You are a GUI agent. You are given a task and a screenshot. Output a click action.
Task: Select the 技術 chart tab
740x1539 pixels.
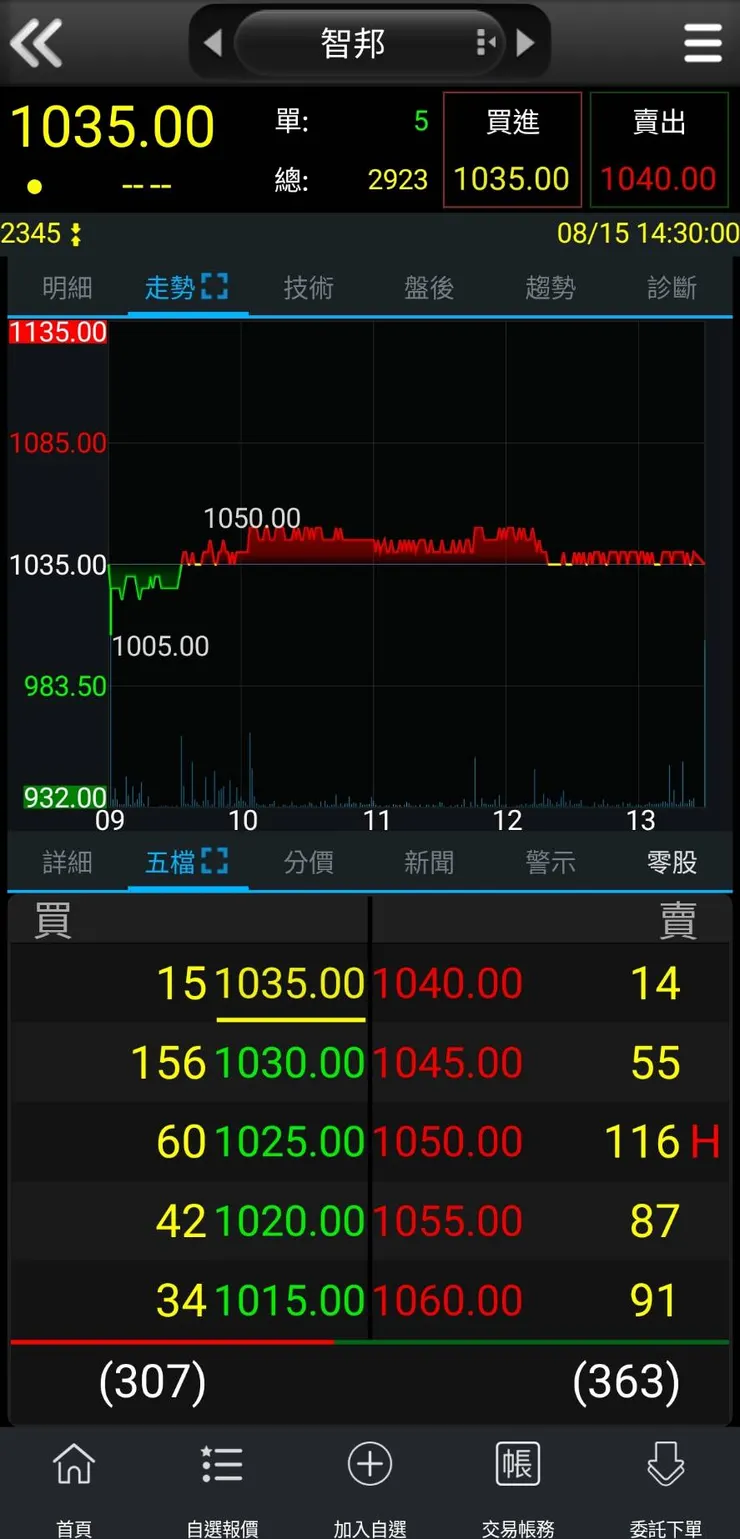tap(308, 288)
